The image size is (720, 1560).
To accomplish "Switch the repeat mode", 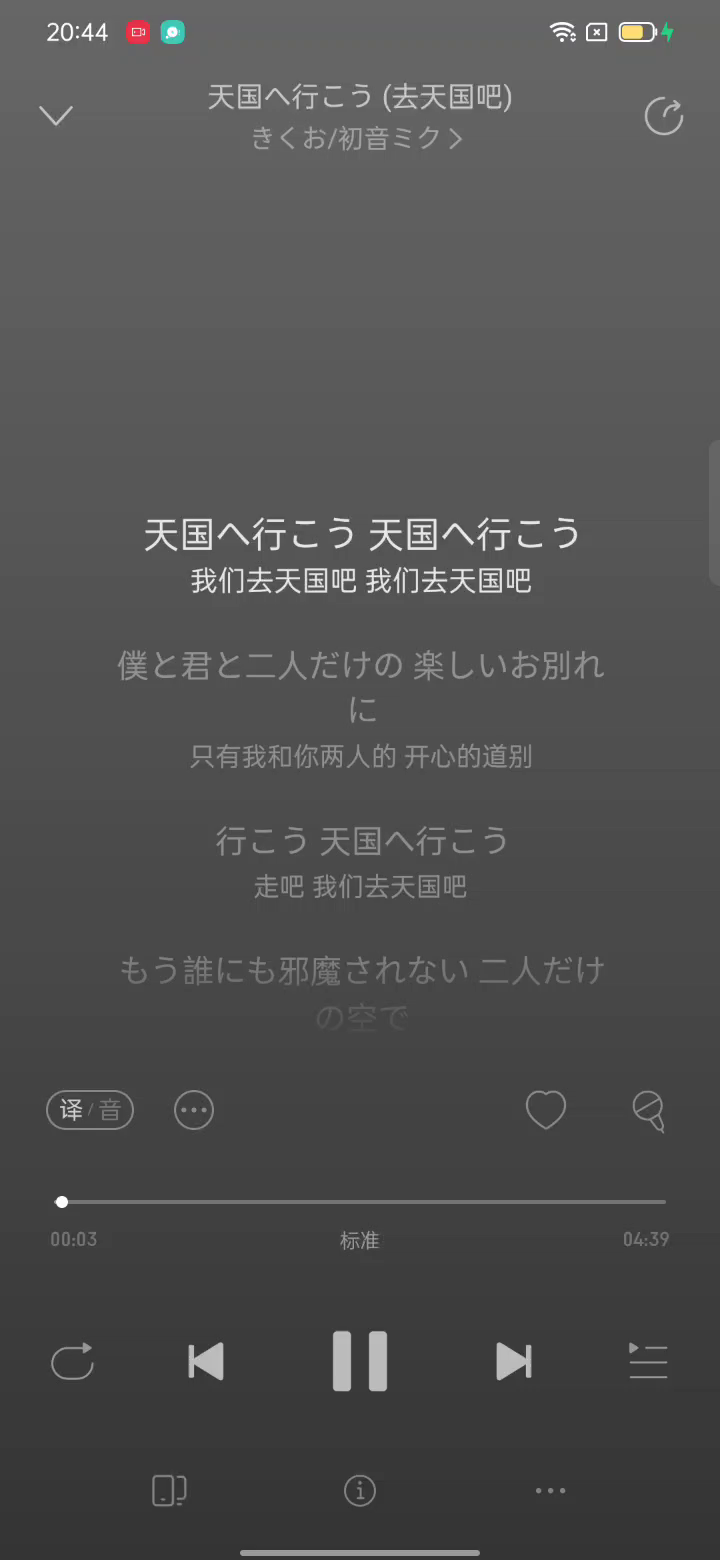I will (72, 1361).
